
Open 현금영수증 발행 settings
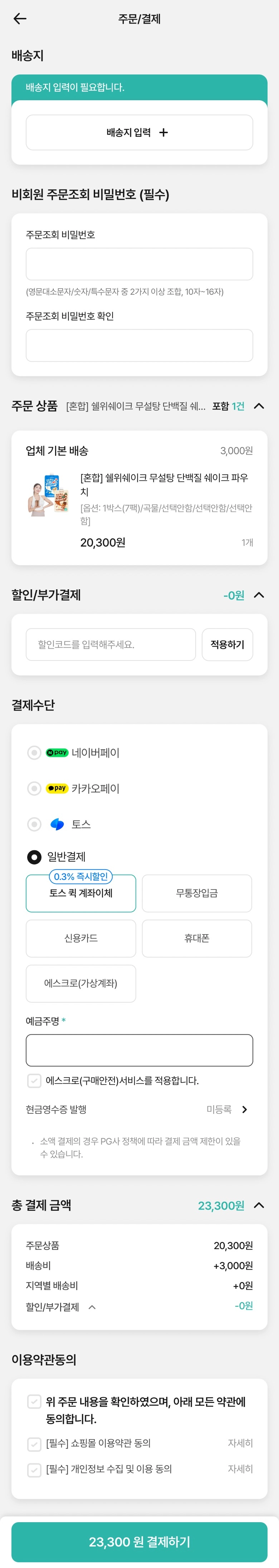pos(243,1110)
